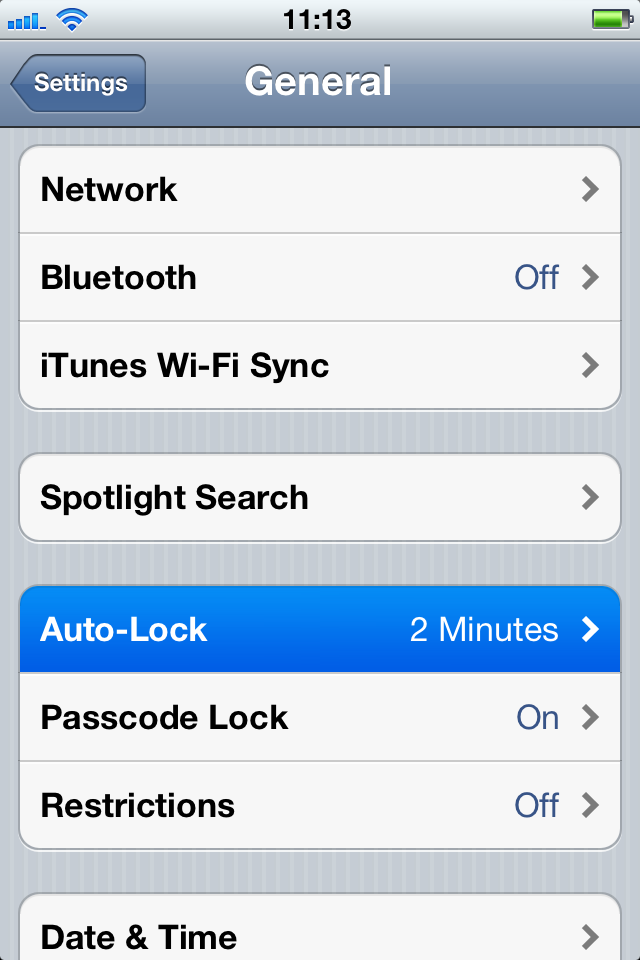
Task: Open the Bluetooth row
Action: (x=320, y=278)
